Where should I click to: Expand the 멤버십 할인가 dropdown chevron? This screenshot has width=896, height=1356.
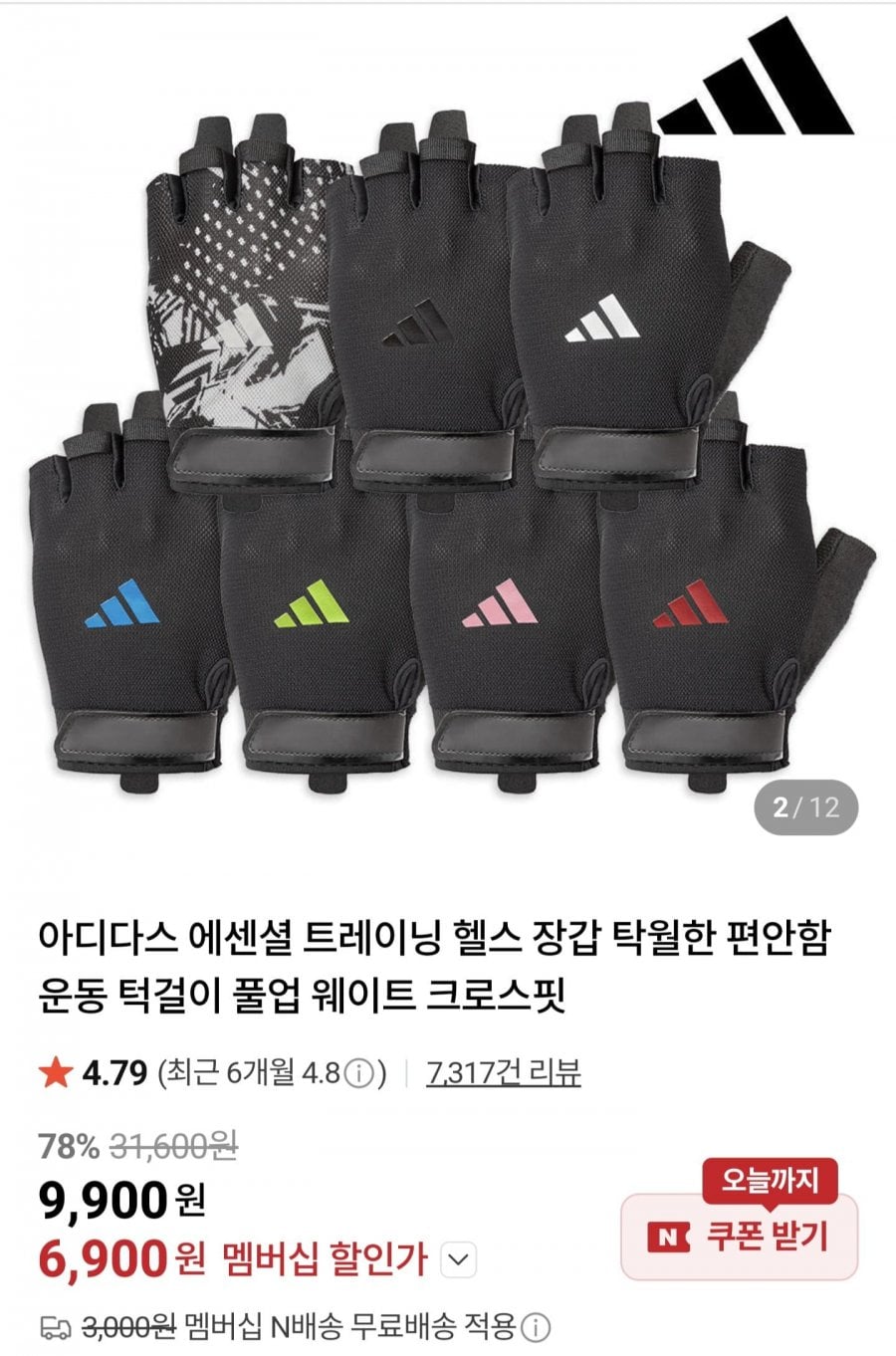[x=457, y=1260]
